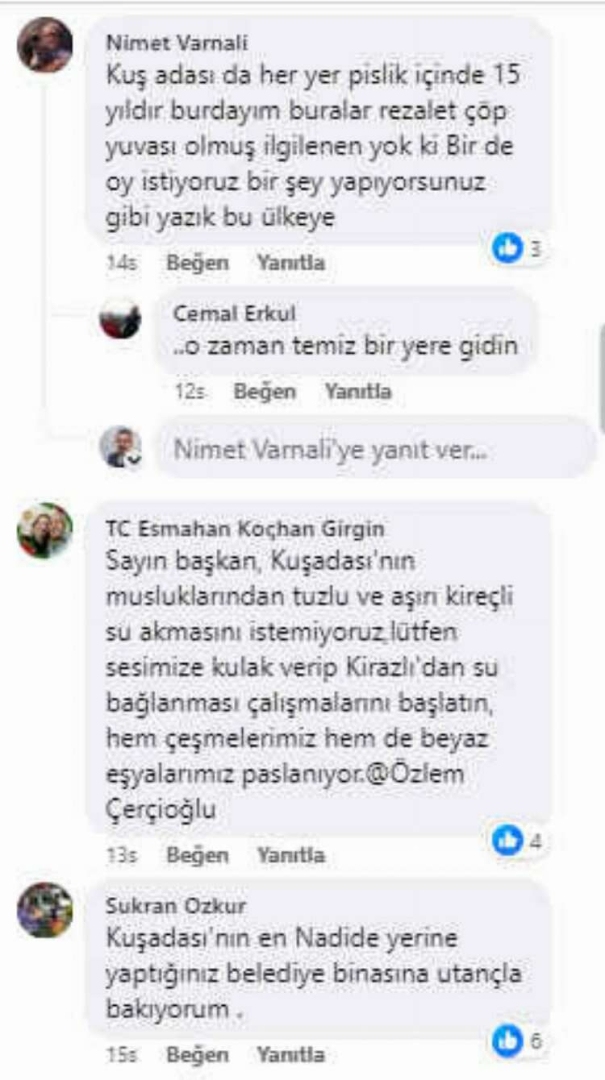Like Nimet Varnali's comment
Viewport: 605px width, 1080px height.
[x=197, y=264]
